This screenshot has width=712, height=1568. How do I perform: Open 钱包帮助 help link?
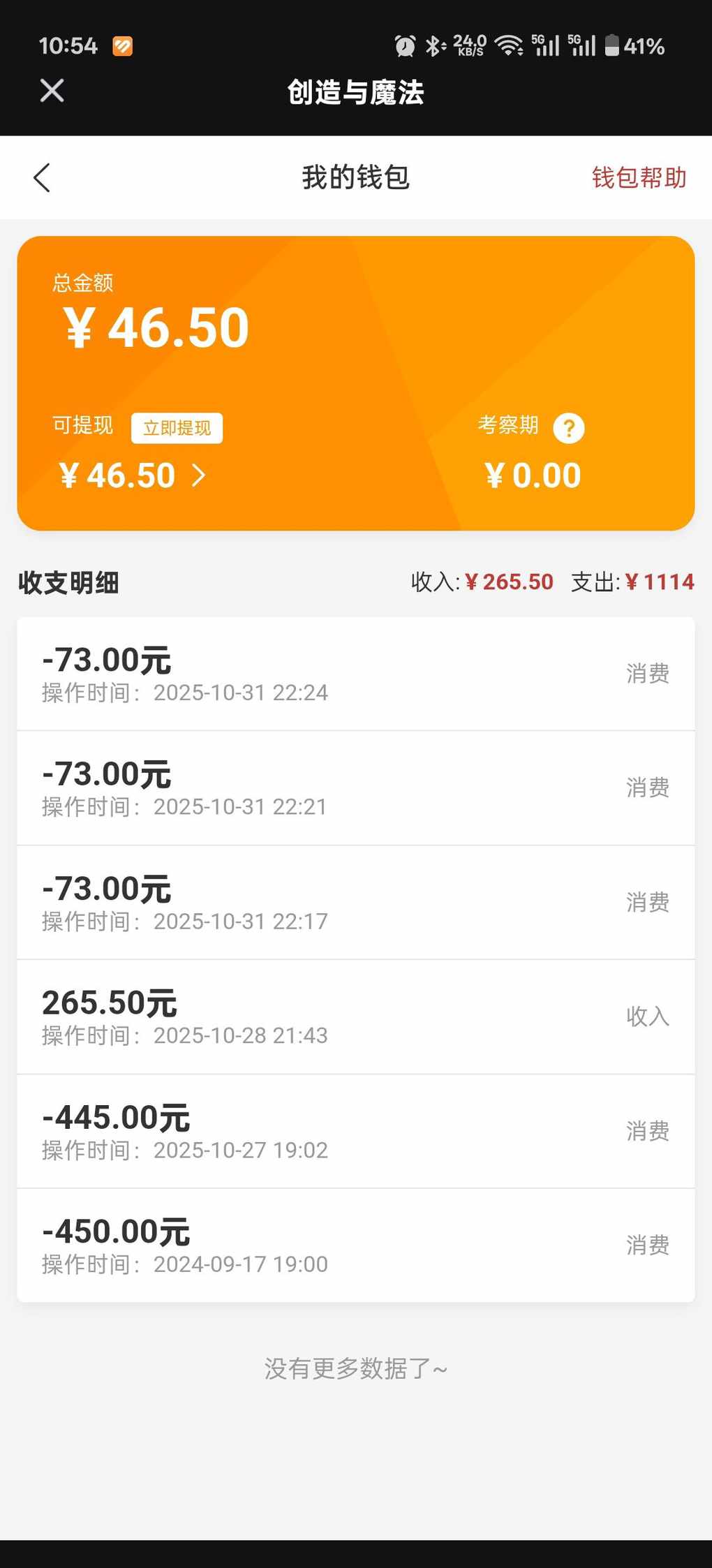[x=639, y=178]
